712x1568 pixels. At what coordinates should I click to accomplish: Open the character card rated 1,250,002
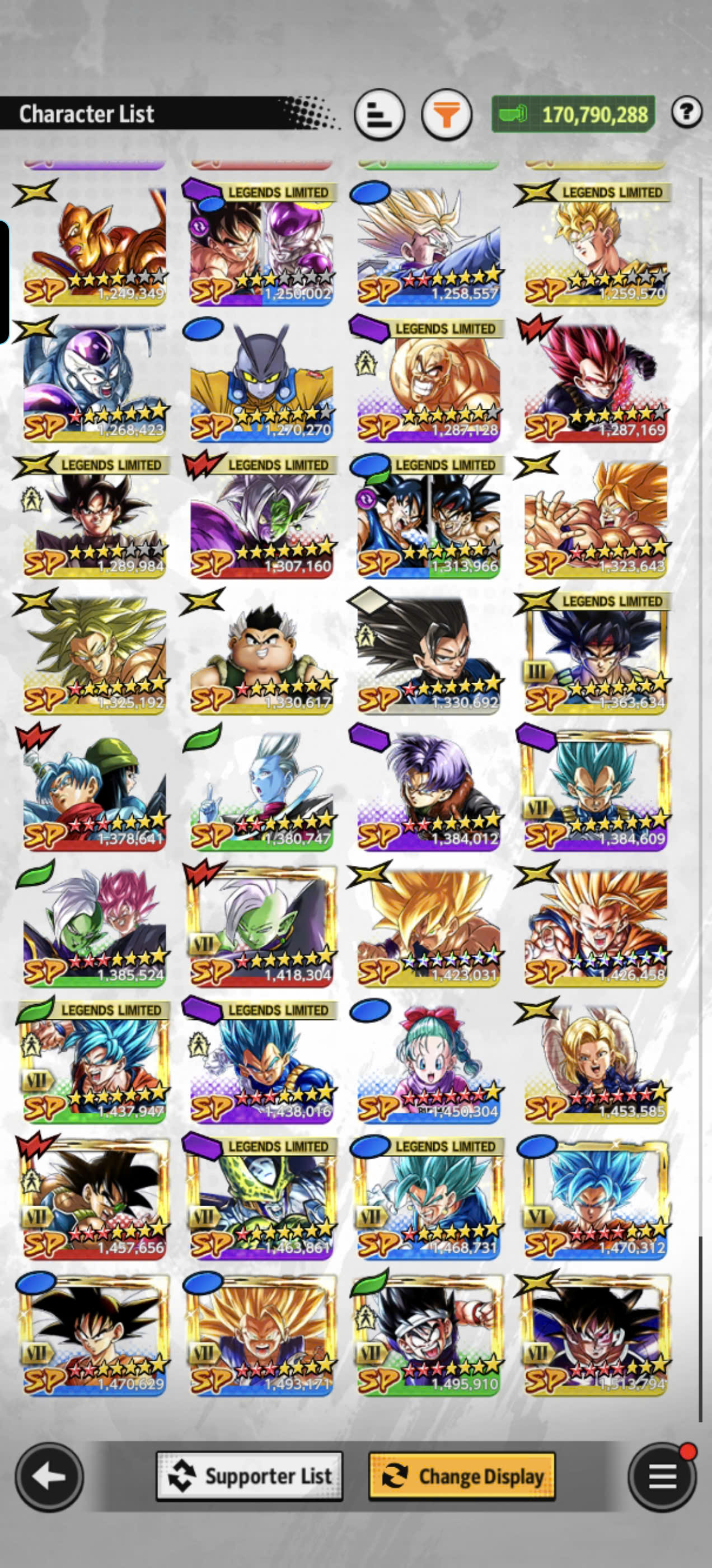(x=261, y=245)
